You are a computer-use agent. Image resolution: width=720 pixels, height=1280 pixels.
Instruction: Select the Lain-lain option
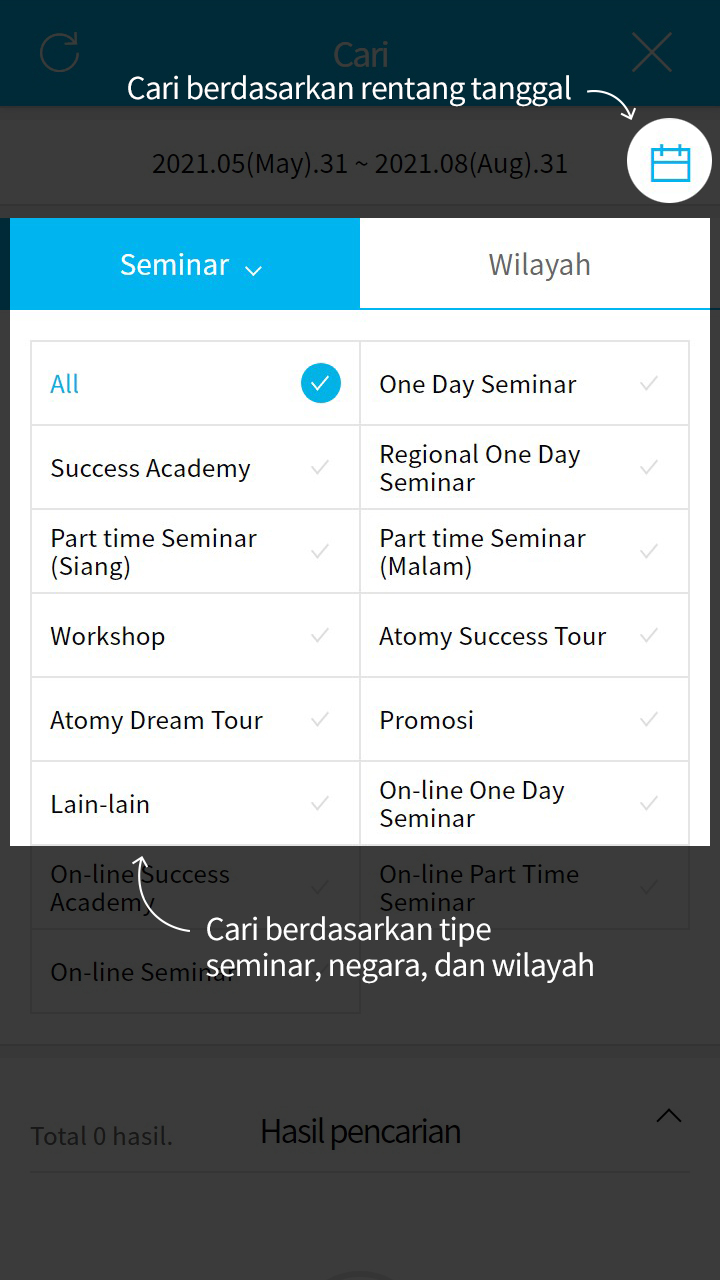195,804
